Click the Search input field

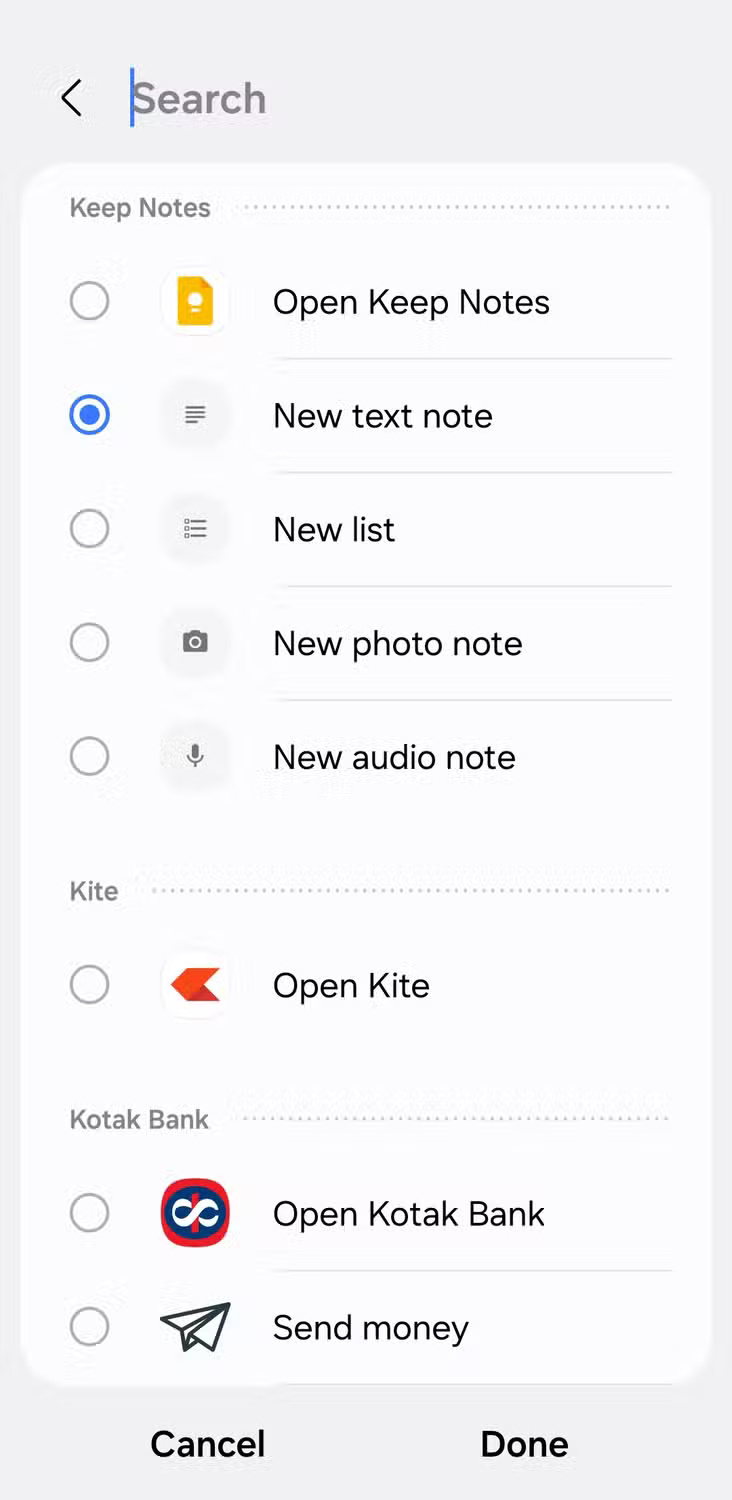300,97
